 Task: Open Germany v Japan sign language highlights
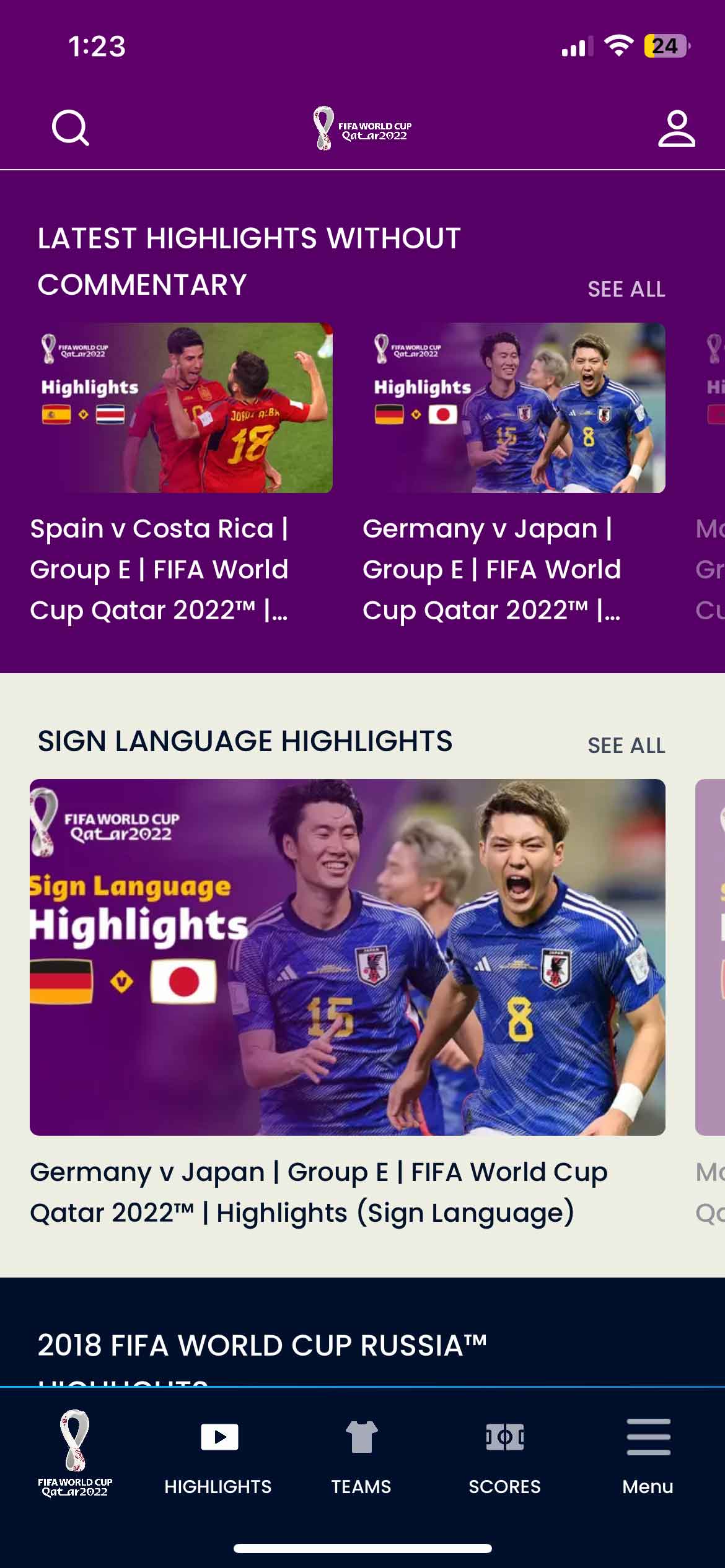click(347, 957)
